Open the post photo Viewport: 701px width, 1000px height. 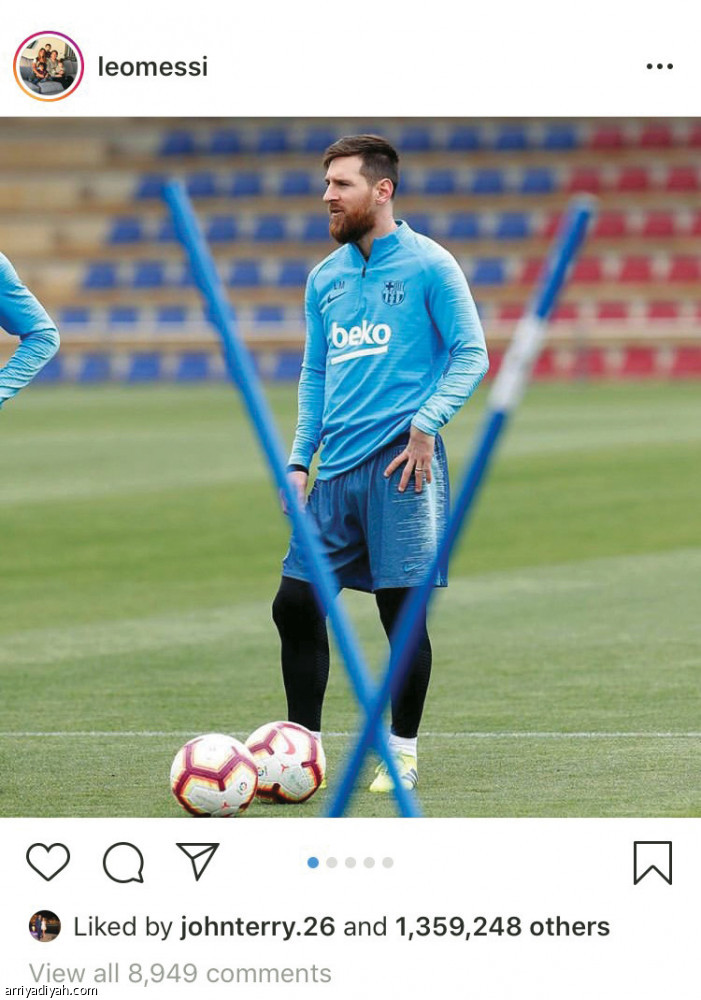click(350, 467)
